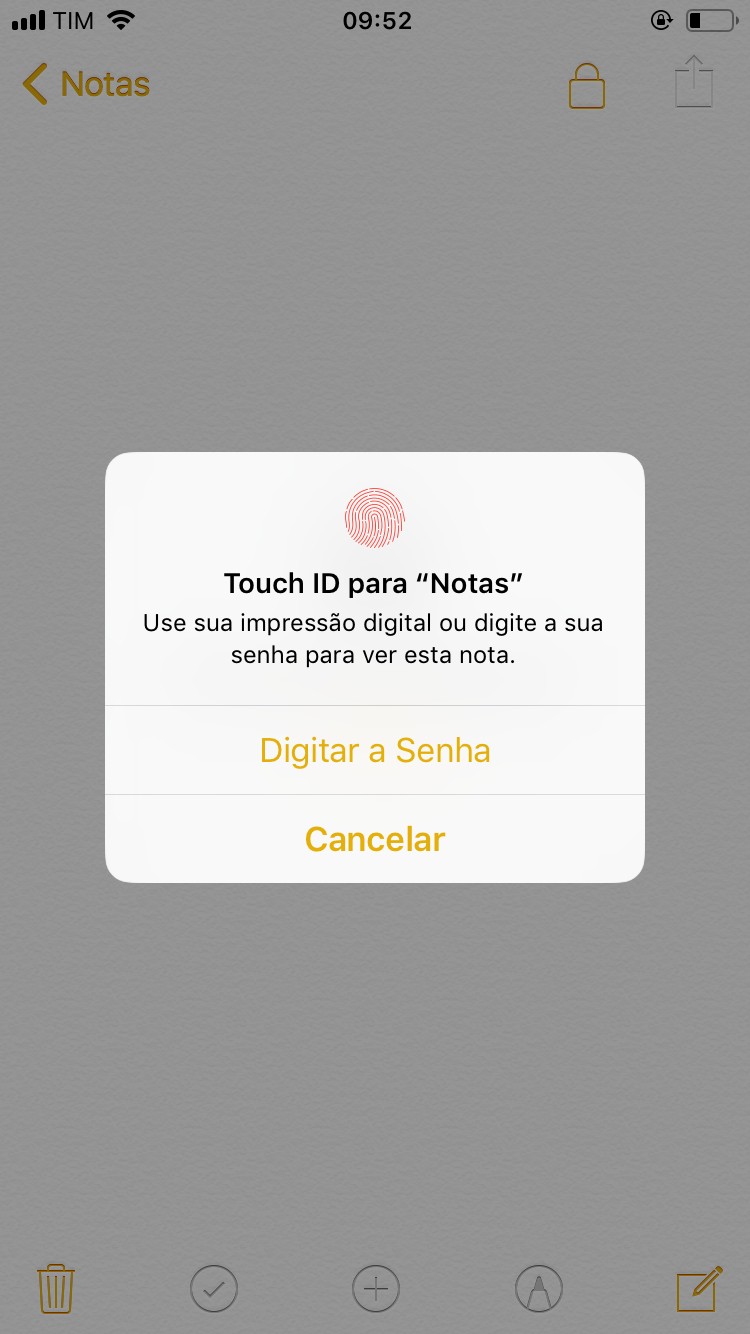The image size is (750, 1334).
Task: Open the share sheet icon
Action: click(694, 82)
